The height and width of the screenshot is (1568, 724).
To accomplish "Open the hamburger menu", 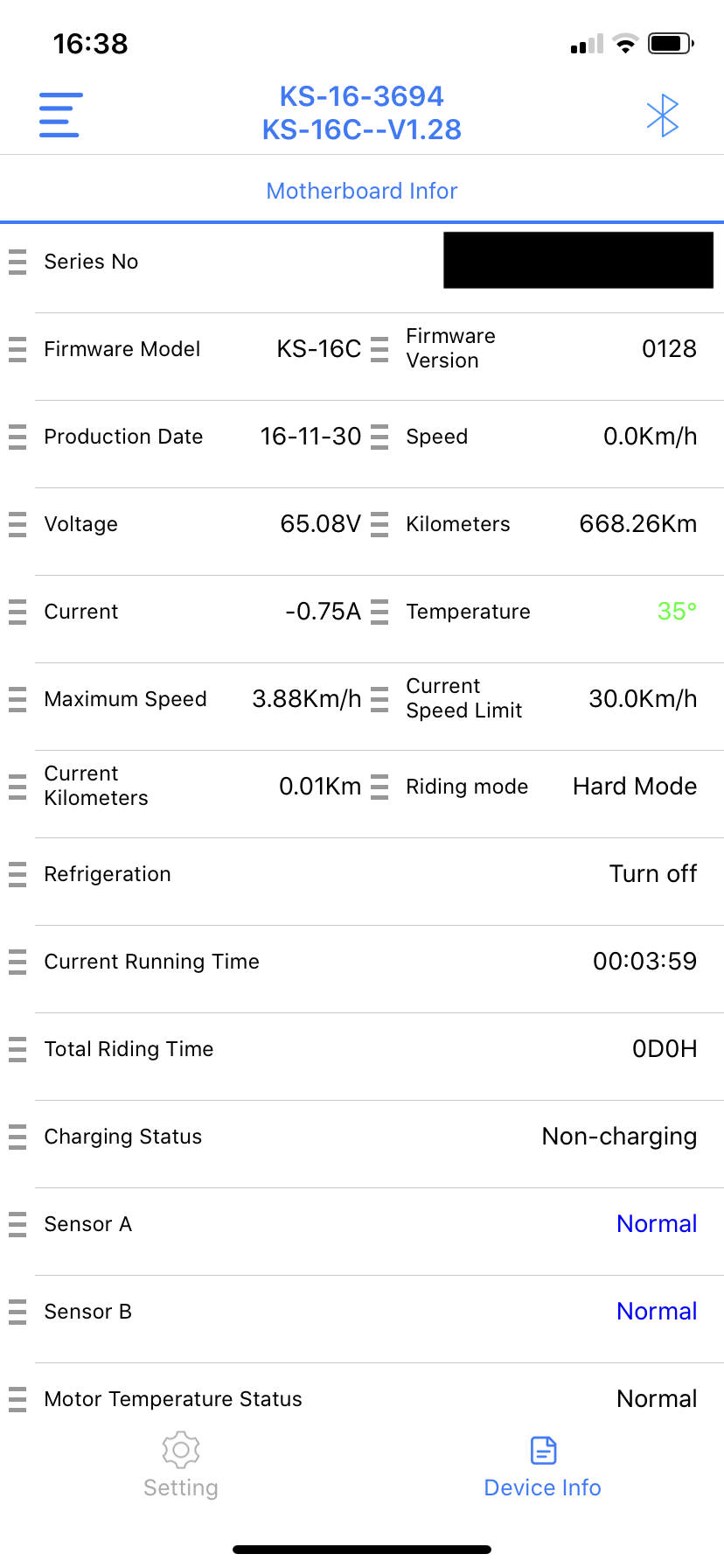I will (60, 115).
